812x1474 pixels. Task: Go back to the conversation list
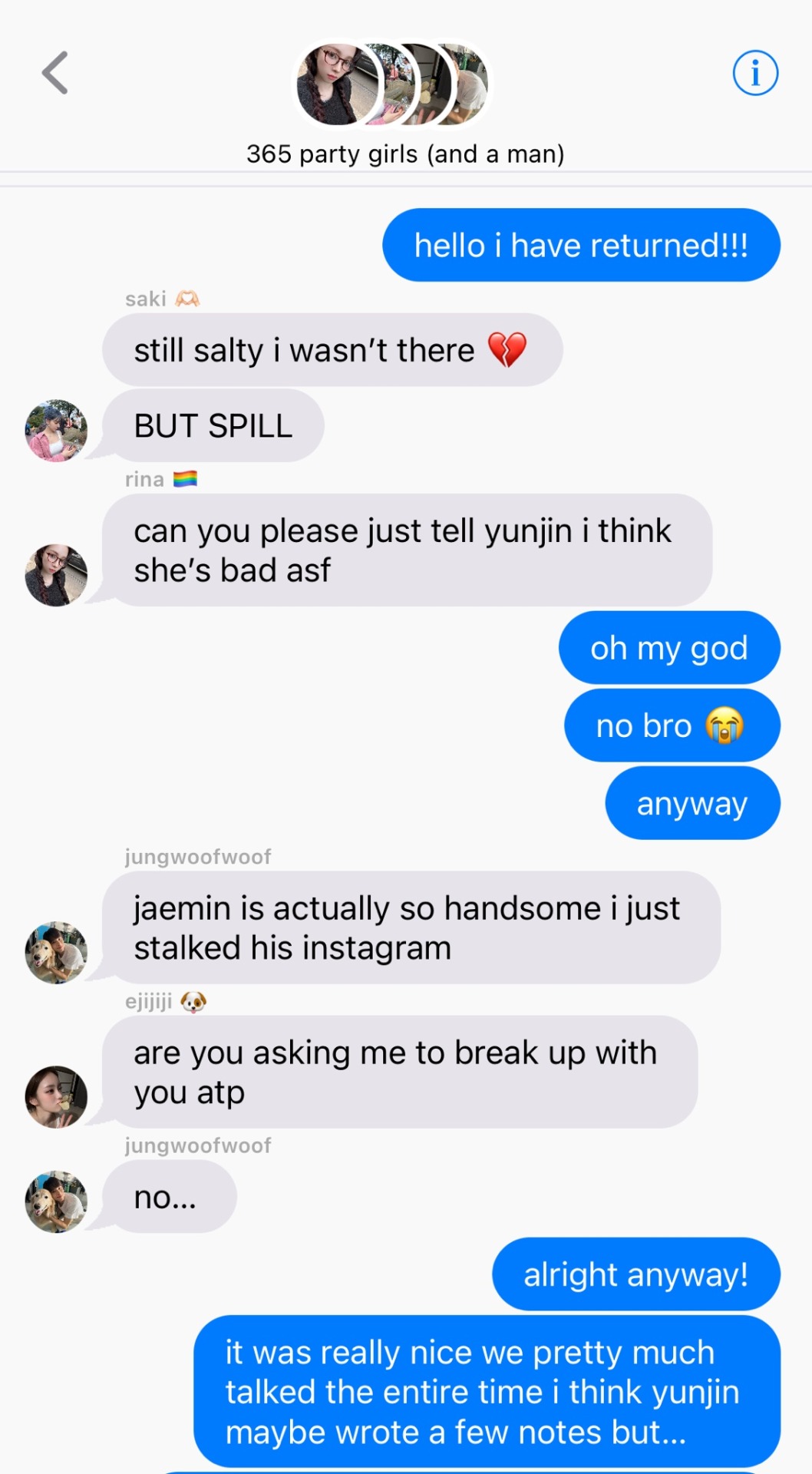[x=55, y=73]
